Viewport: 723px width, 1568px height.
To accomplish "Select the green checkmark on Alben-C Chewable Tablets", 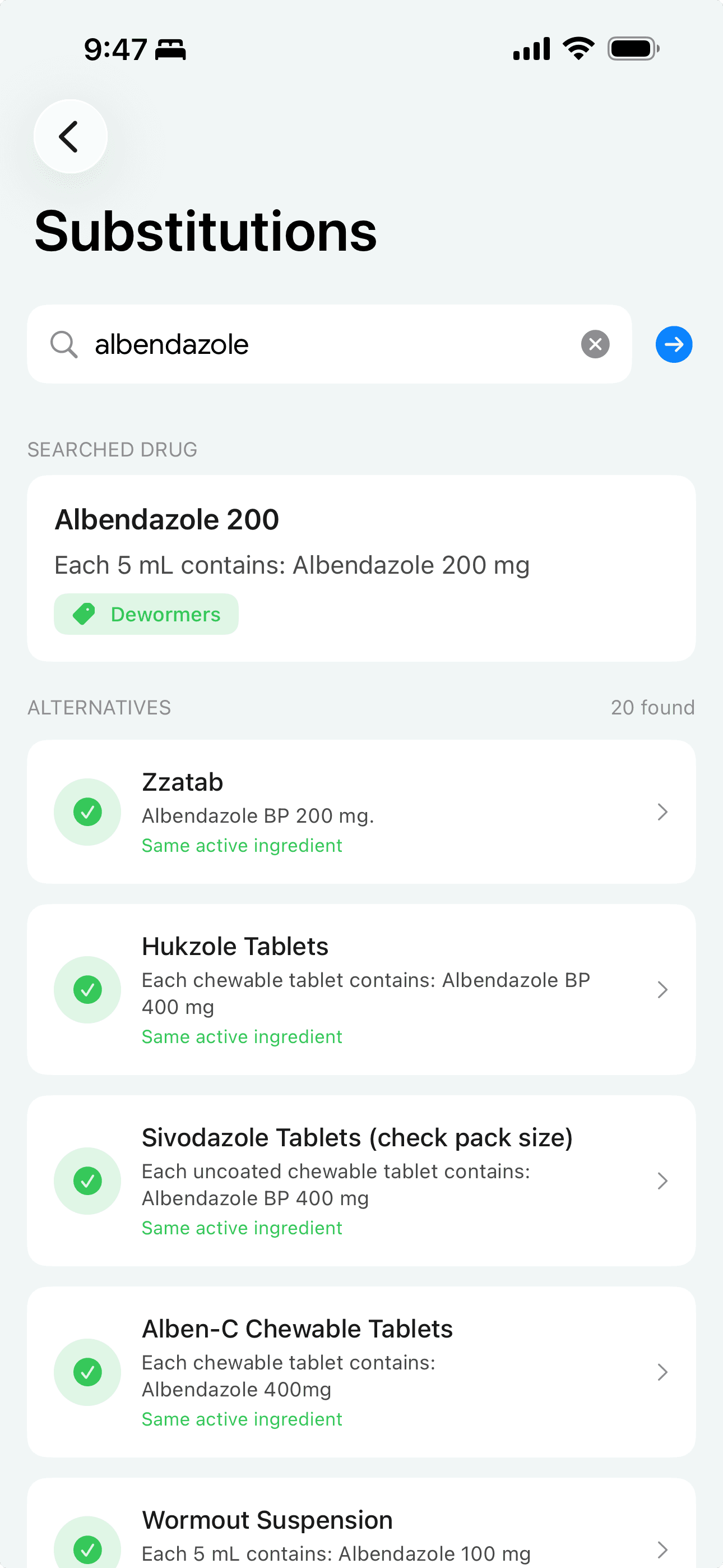I will [x=87, y=1372].
